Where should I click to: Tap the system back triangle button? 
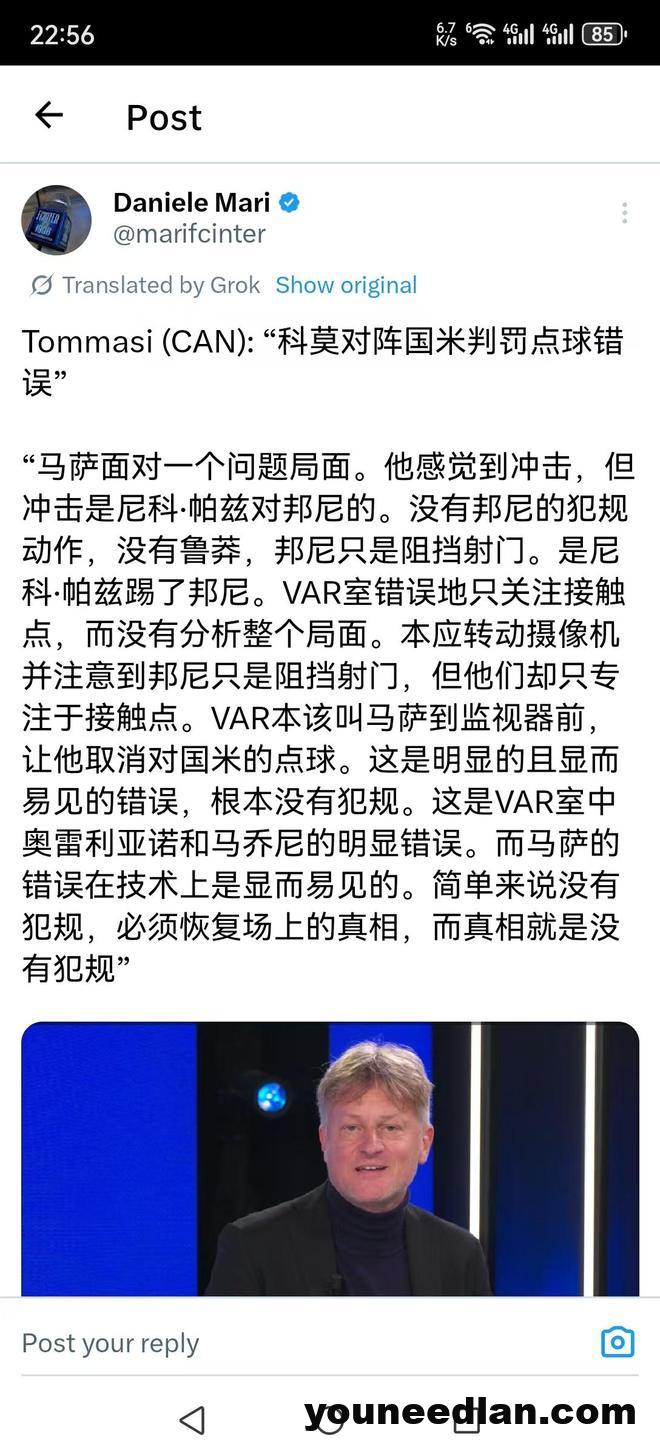click(192, 1420)
